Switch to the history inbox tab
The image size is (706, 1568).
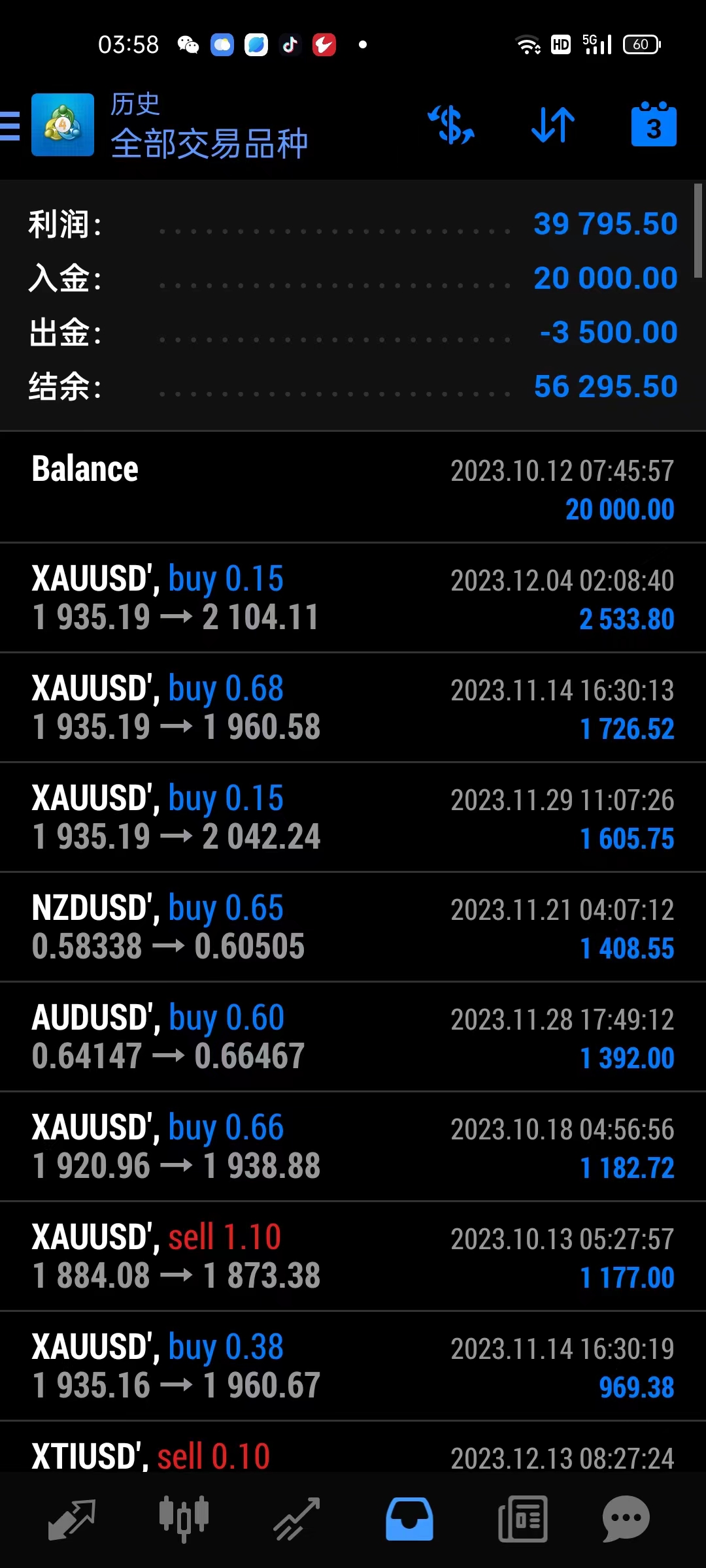point(409,1519)
